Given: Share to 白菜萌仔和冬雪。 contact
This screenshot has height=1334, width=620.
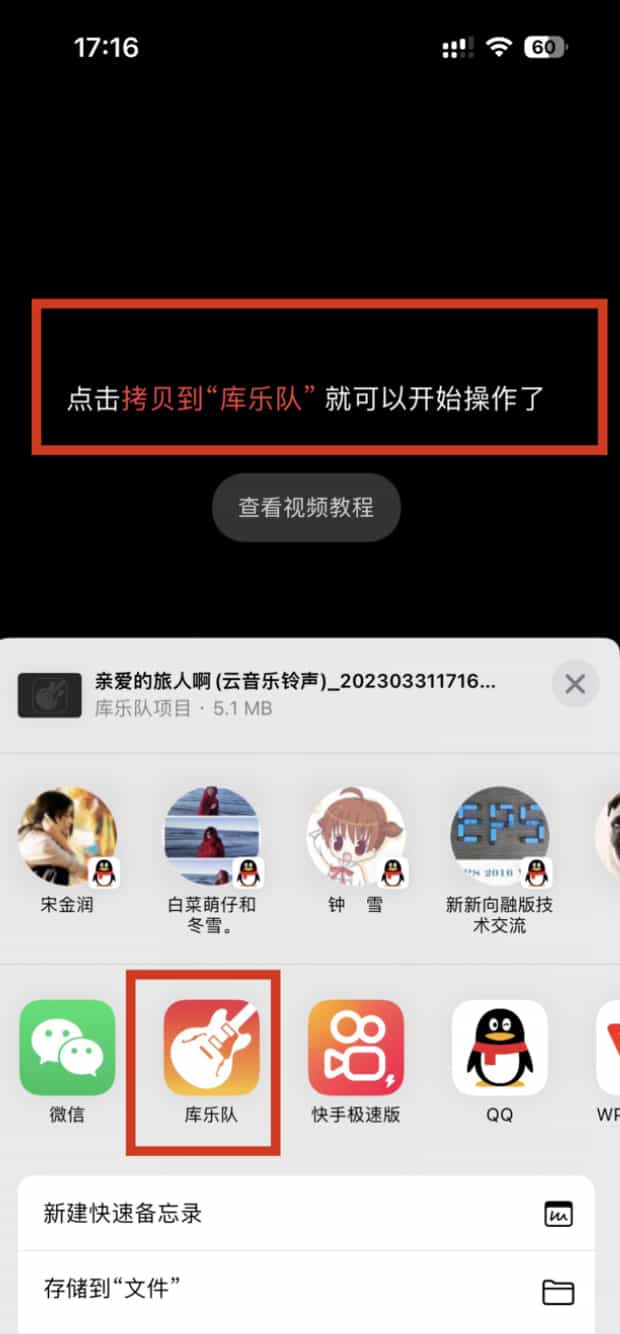Looking at the screenshot, I should [211, 837].
